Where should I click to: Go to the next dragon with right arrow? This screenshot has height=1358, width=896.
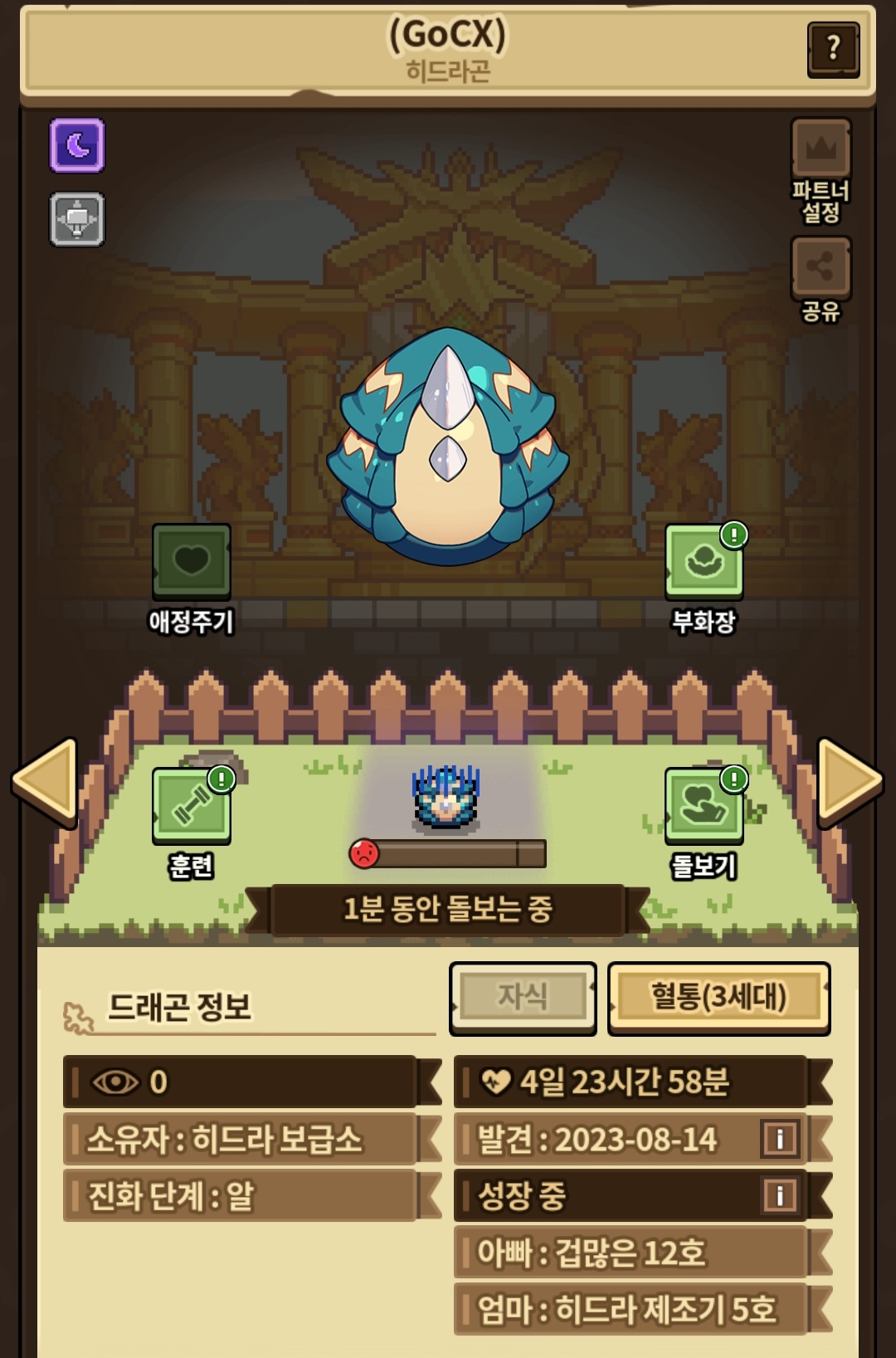point(850,782)
